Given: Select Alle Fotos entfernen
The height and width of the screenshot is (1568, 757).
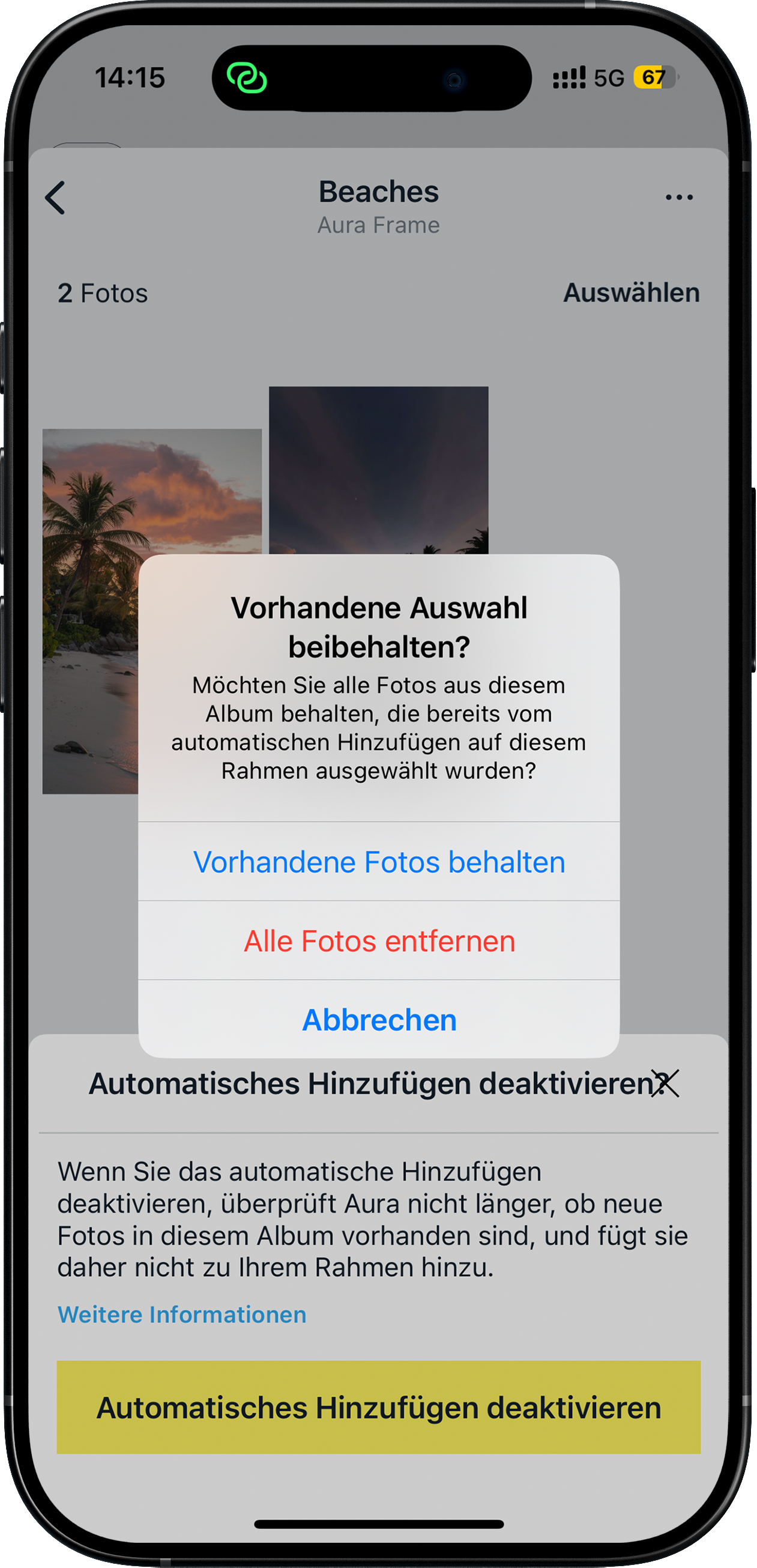Looking at the screenshot, I should point(378,940).
